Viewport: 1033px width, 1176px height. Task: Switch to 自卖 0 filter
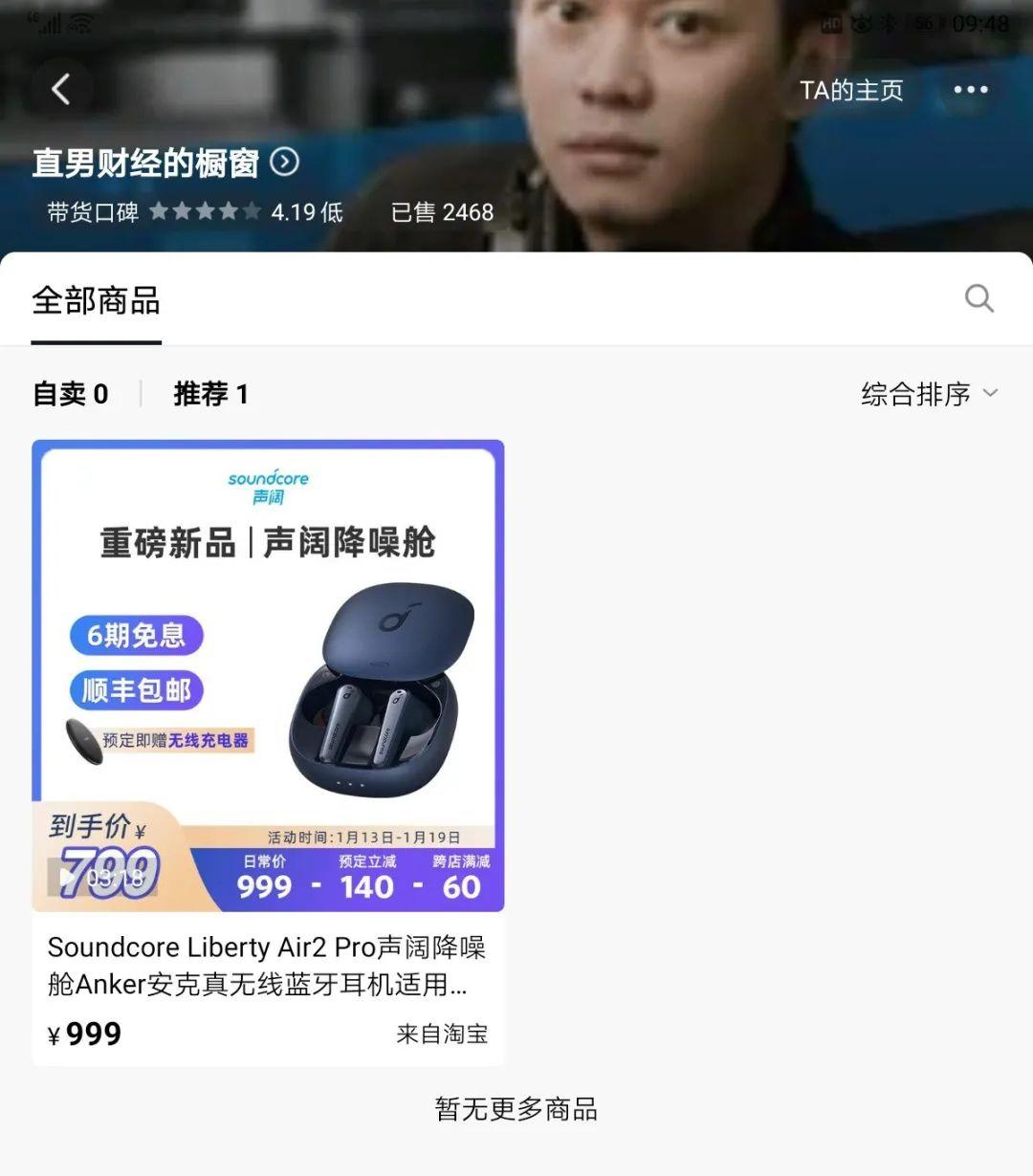pyautogui.click(x=71, y=394)
